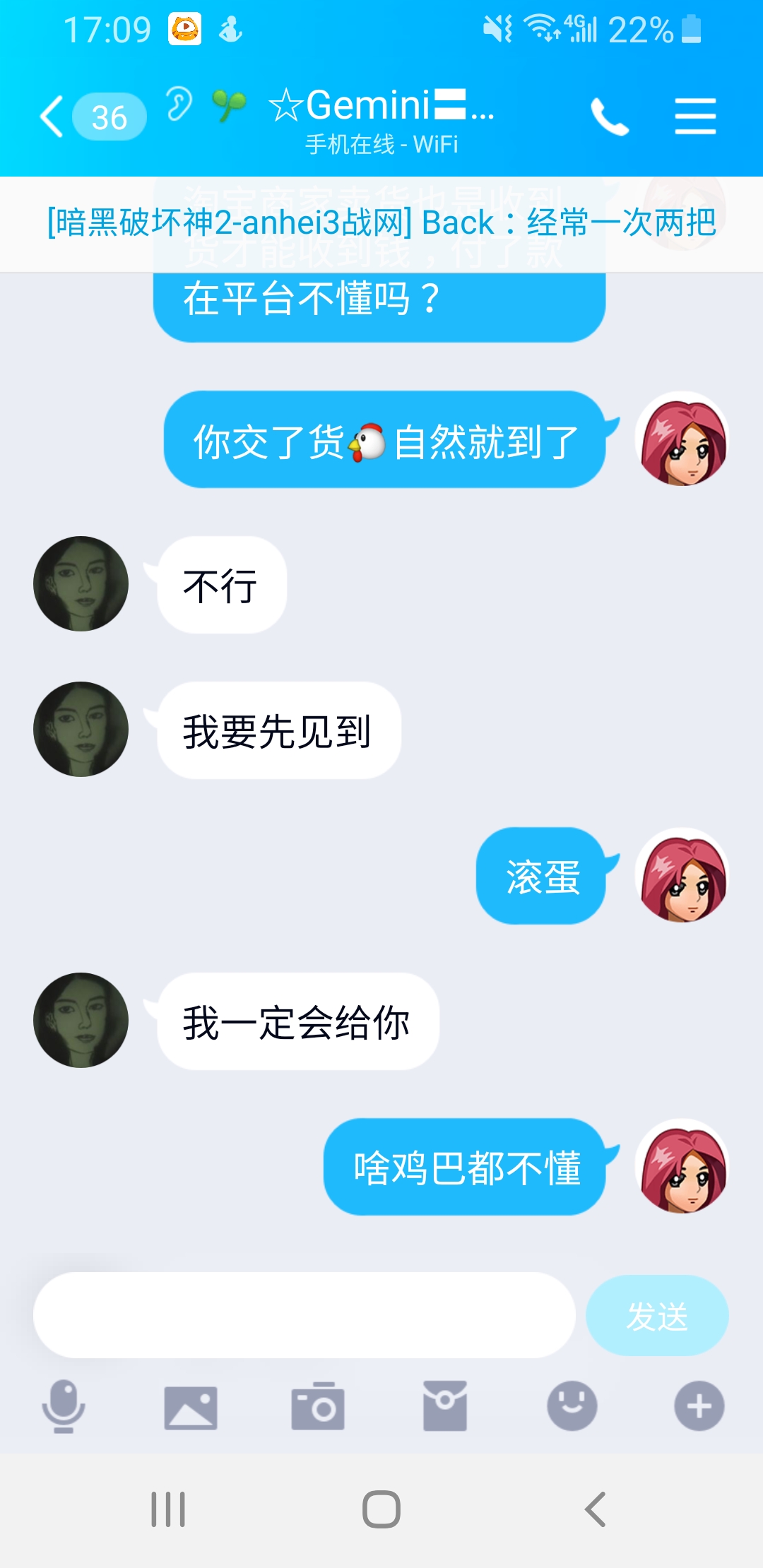Open the photo gallery picker
Screen dimensions: 763x1568
pyautogui.click(x=191, y=1407)
